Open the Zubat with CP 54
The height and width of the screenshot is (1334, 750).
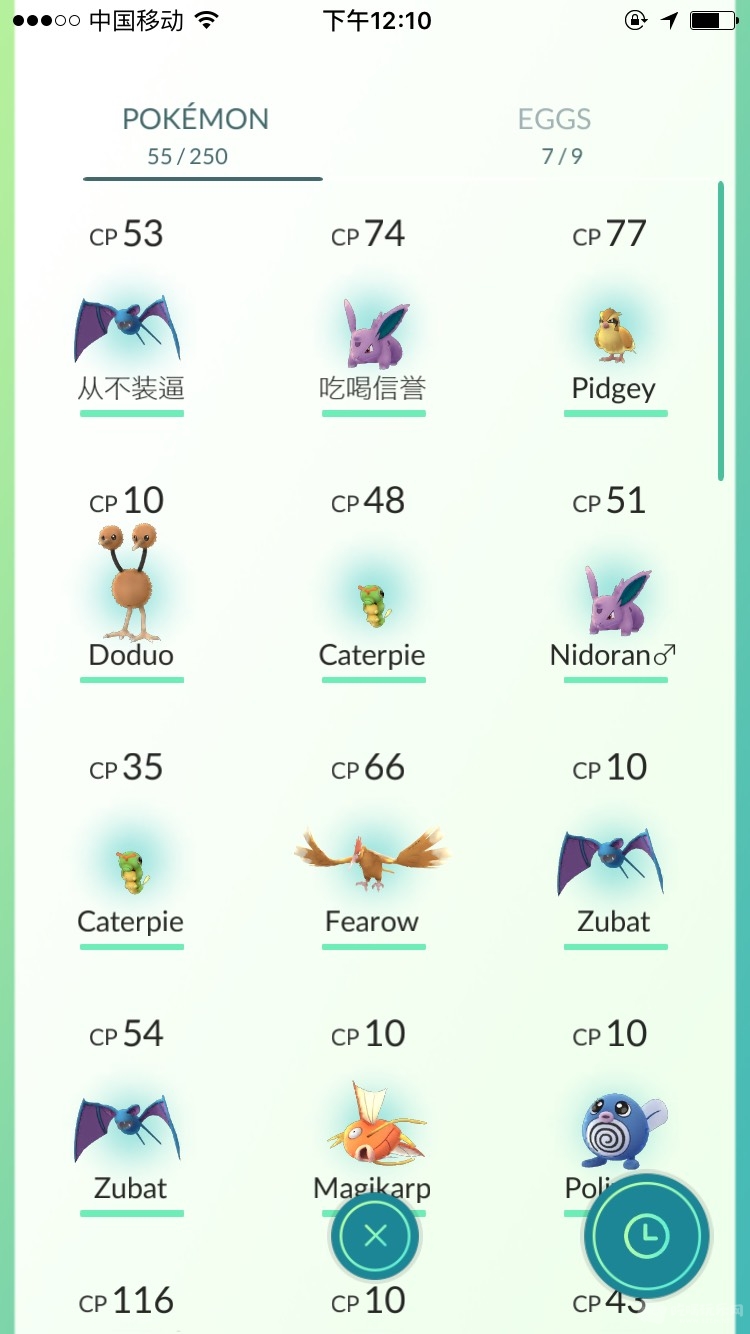pyautogui.click(x=130, y=1130)
